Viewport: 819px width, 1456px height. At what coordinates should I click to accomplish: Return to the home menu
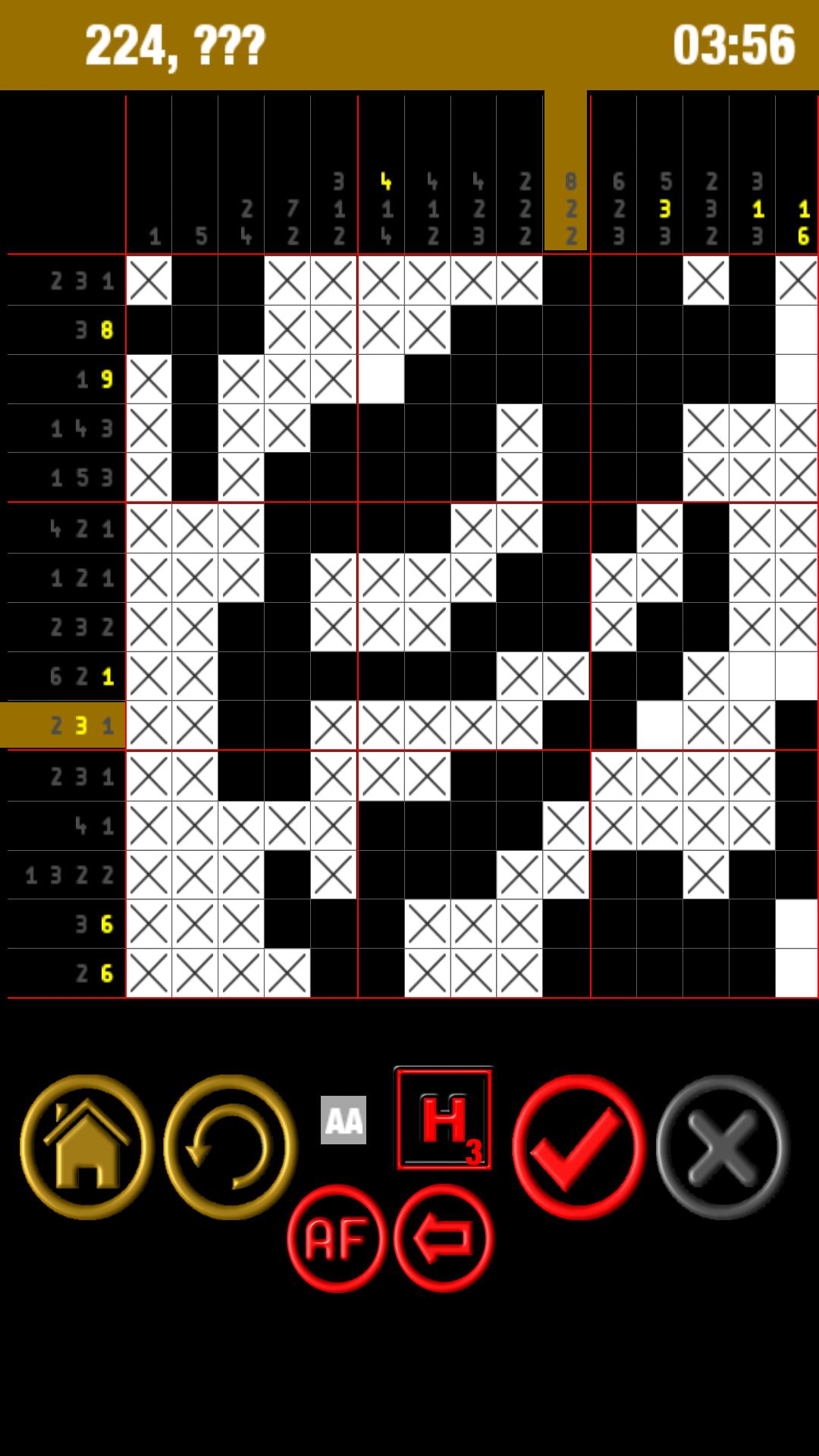point(86,1147)
